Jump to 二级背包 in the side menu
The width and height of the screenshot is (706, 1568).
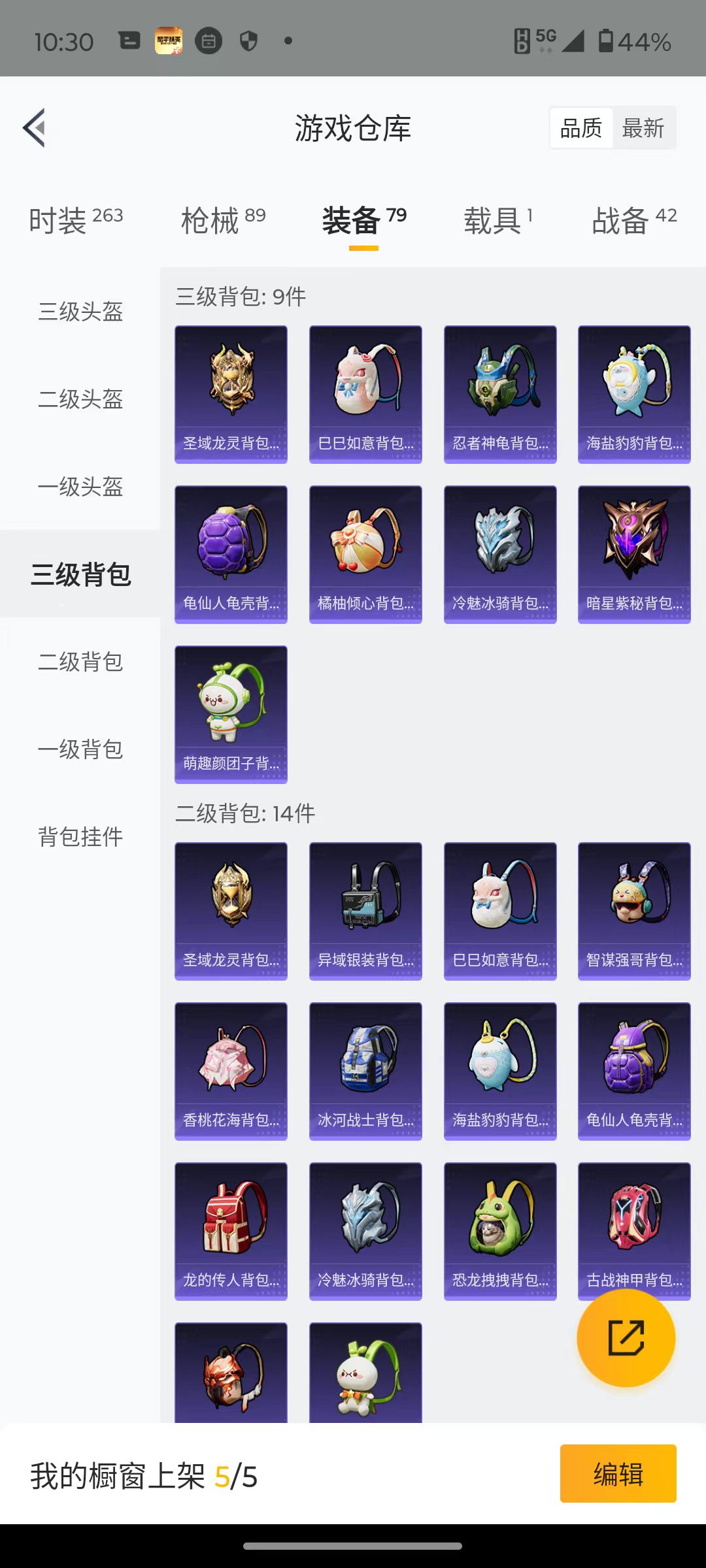click(80, 662)
